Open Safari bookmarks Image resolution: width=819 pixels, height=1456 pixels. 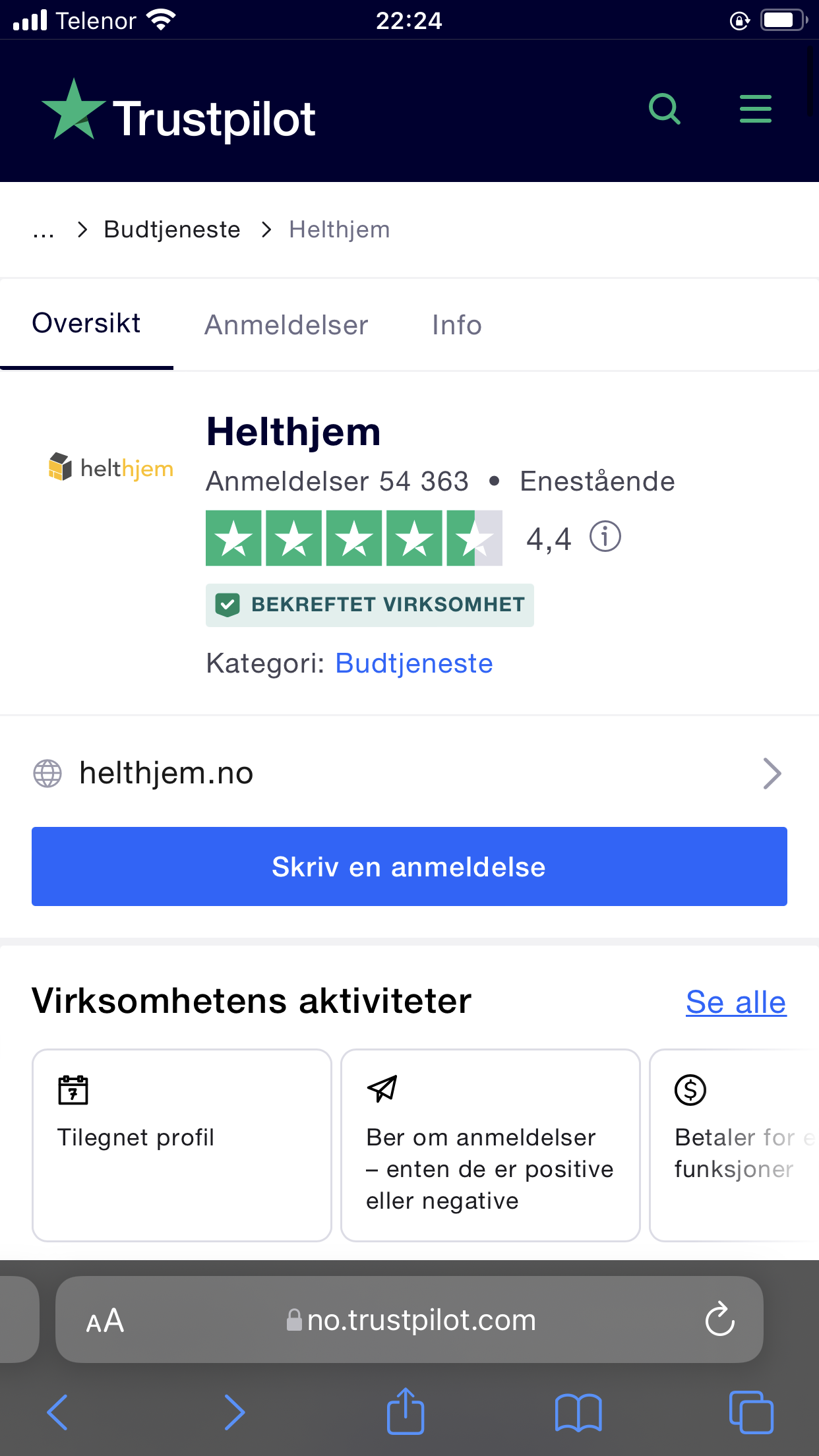578,1412
